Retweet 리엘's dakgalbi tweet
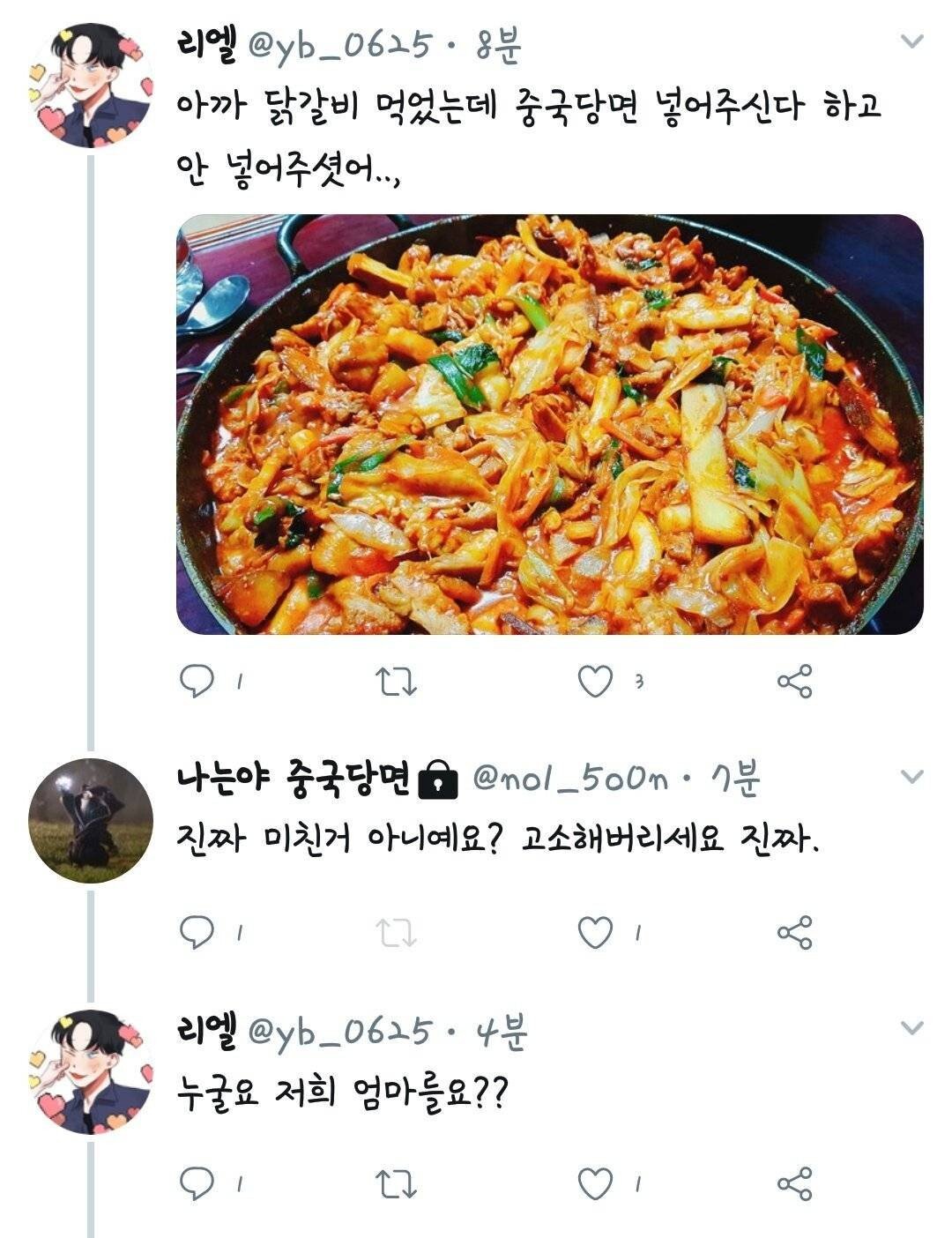The image size is (952, 1238). click(396, 682)
